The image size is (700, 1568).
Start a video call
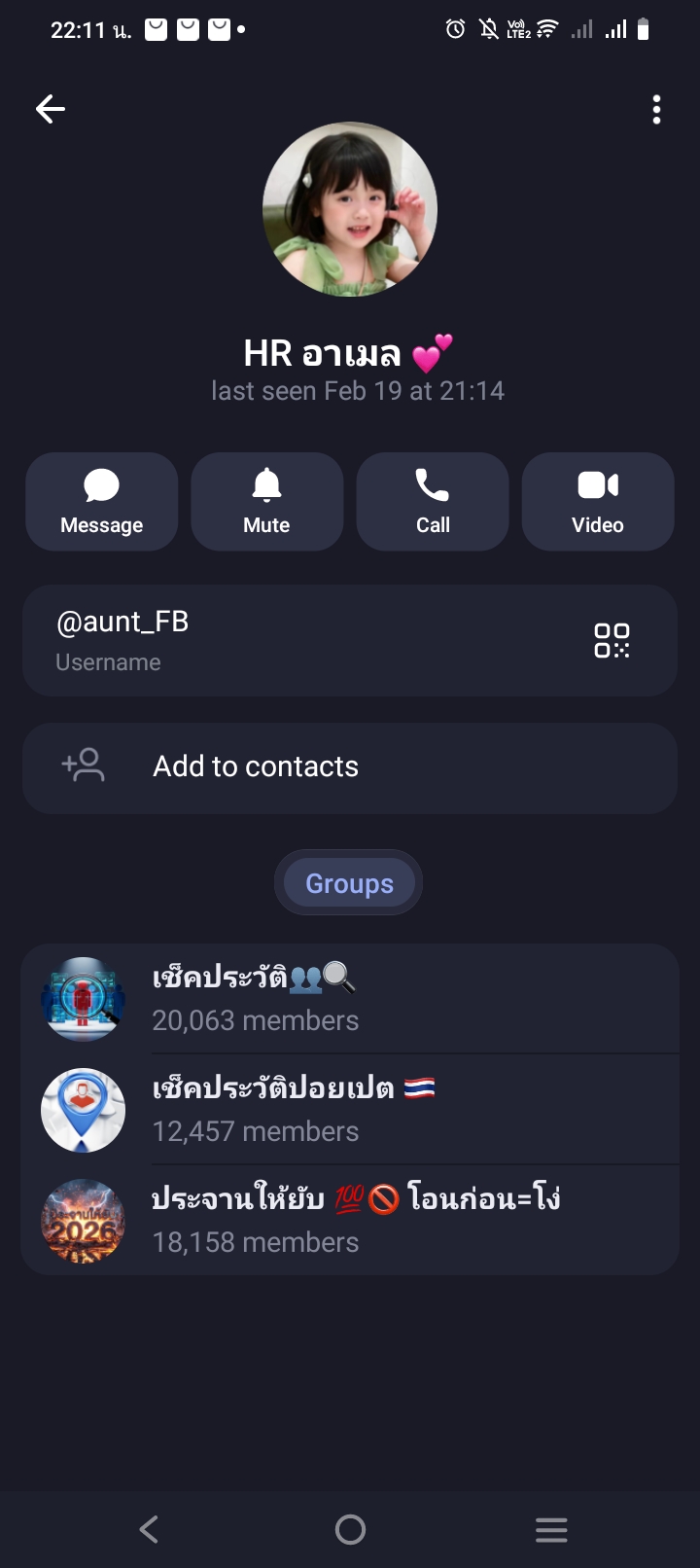(x=598, y=502)
